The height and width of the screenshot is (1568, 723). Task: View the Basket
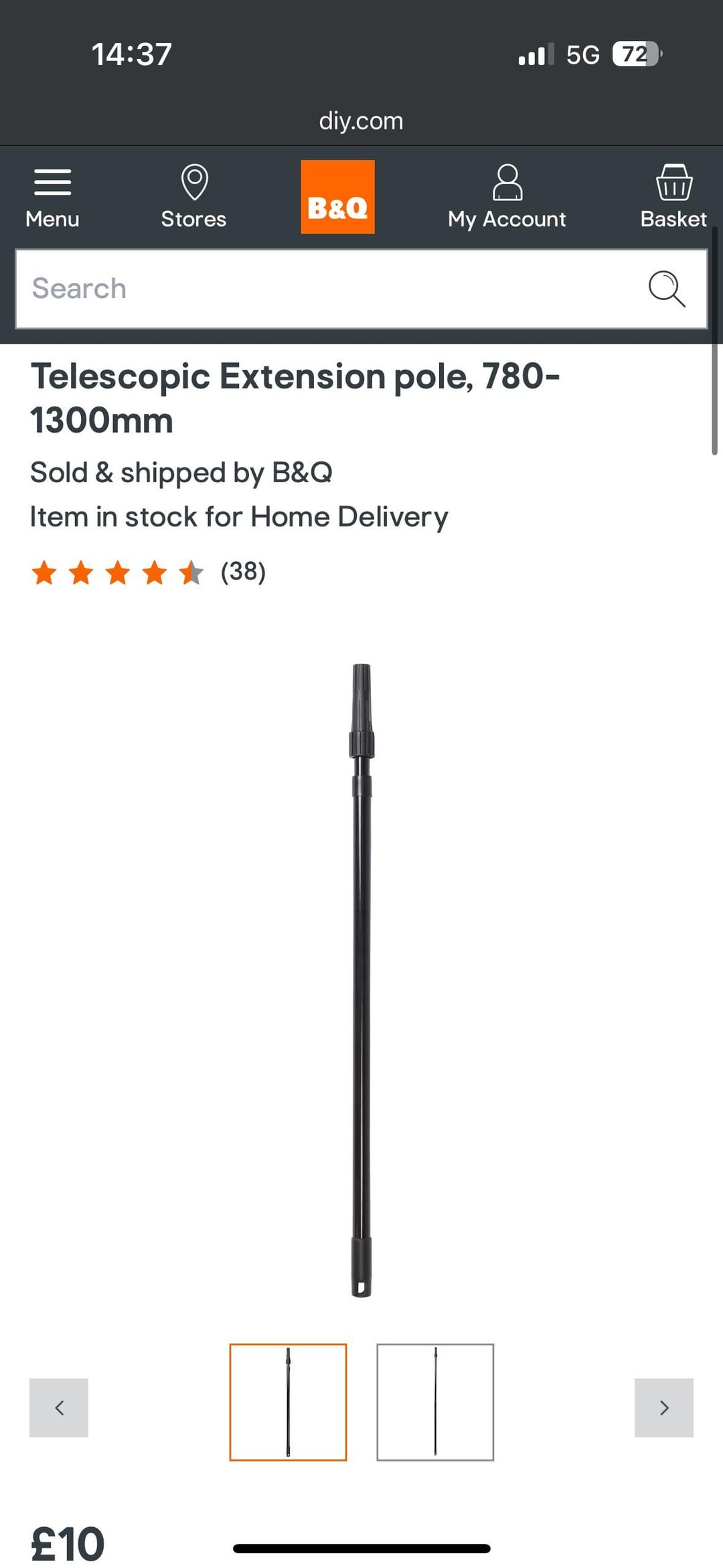pyautogui.click(x=673, y=197)
